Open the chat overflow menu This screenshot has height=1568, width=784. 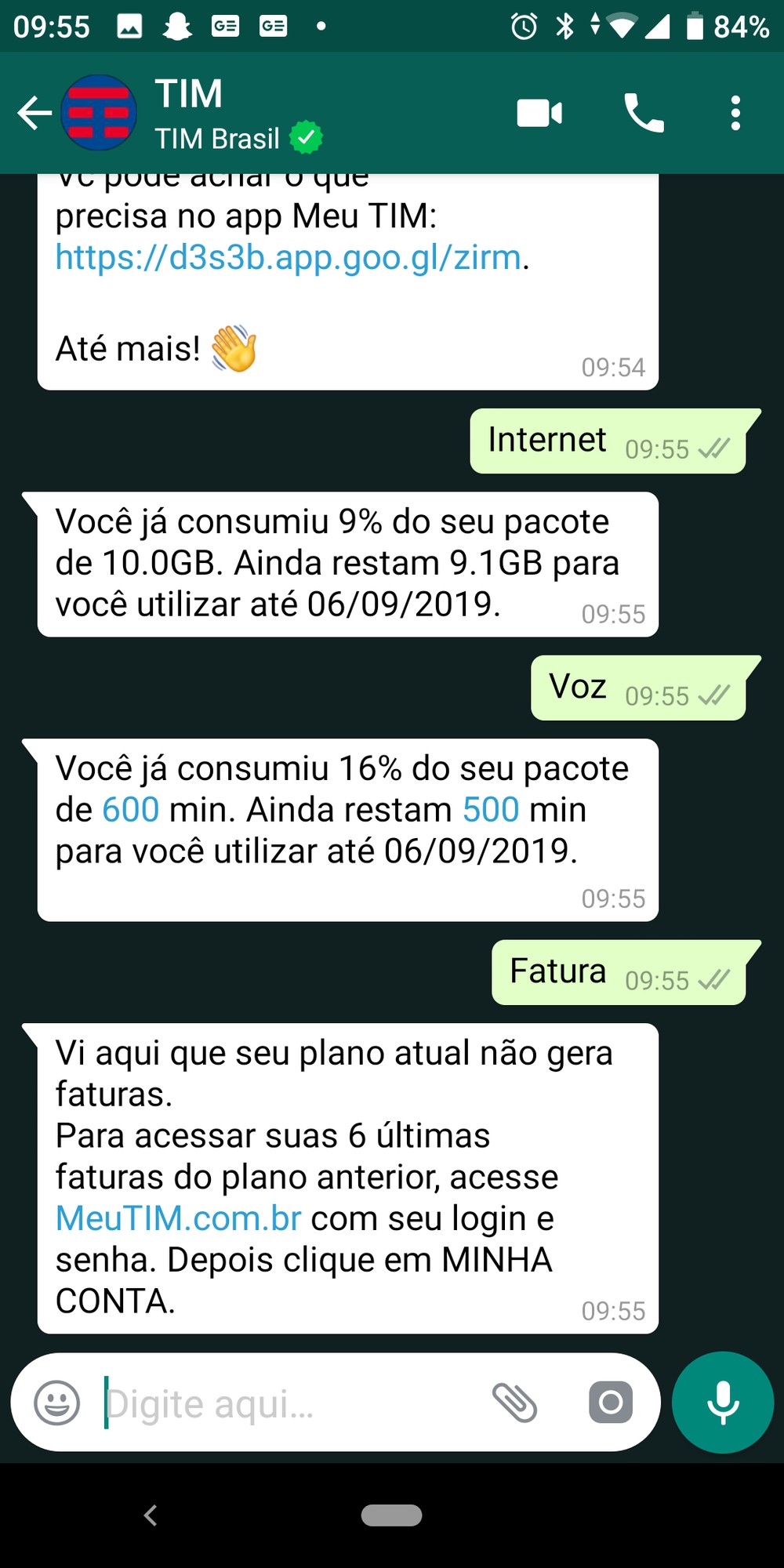(735, 113)
